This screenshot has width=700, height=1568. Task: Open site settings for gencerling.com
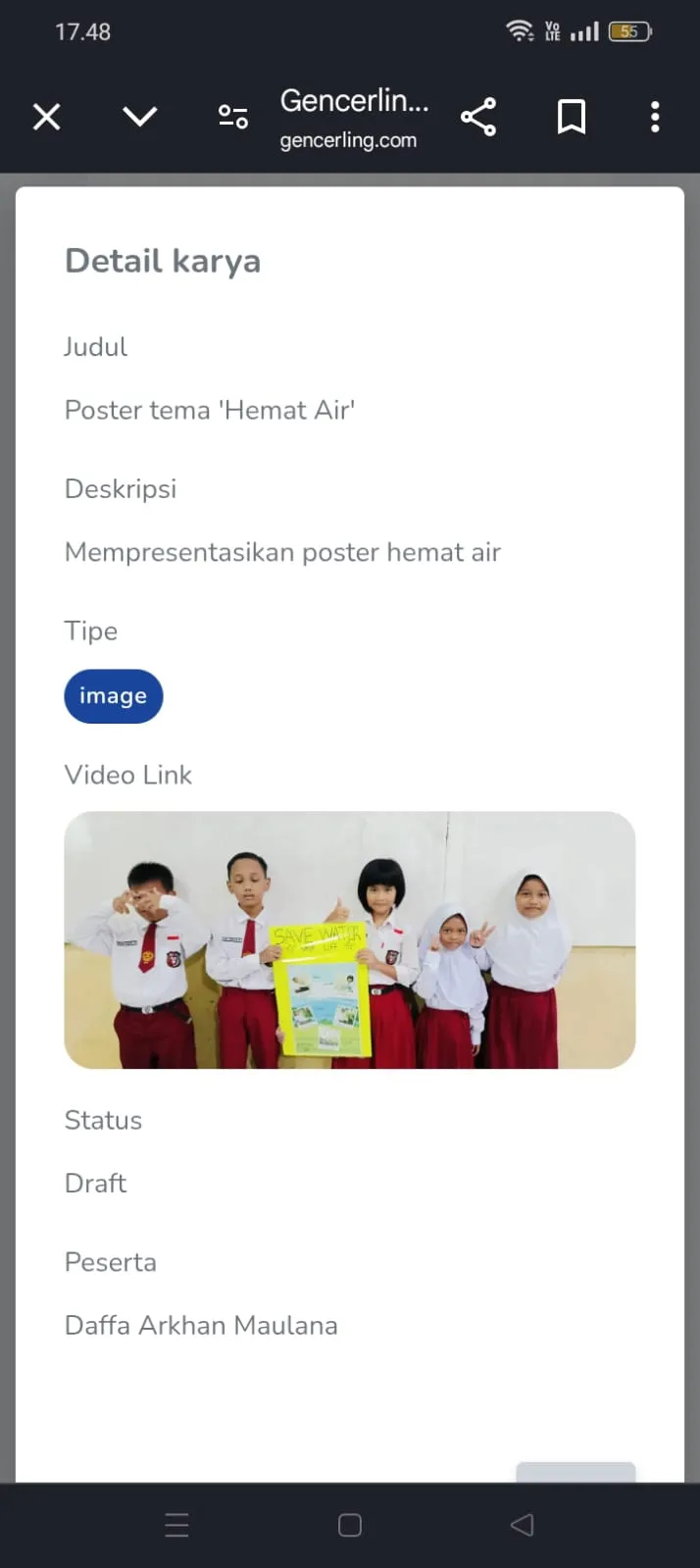[x=232, y=117]
